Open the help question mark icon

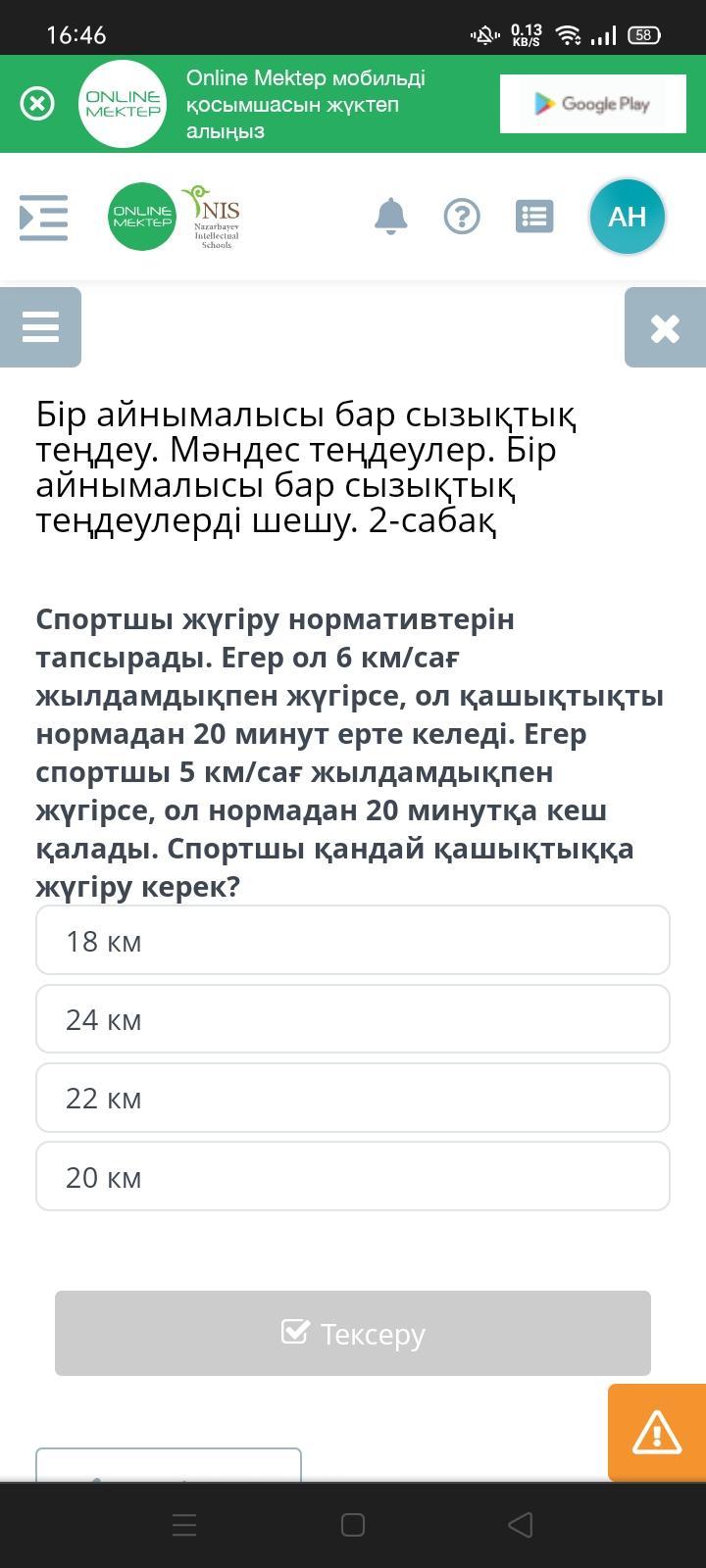(462, 216)
